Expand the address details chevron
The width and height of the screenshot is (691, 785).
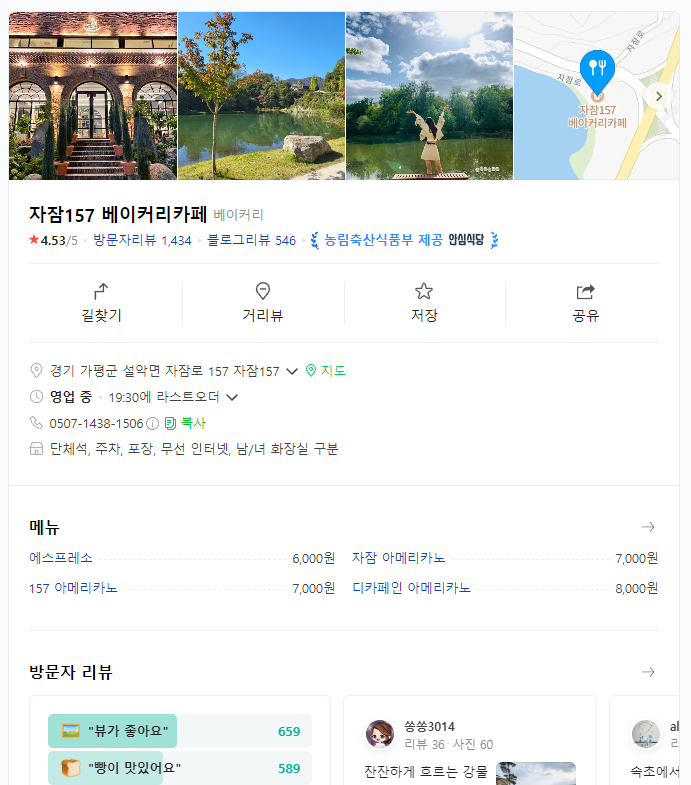(x=292, y=371)
